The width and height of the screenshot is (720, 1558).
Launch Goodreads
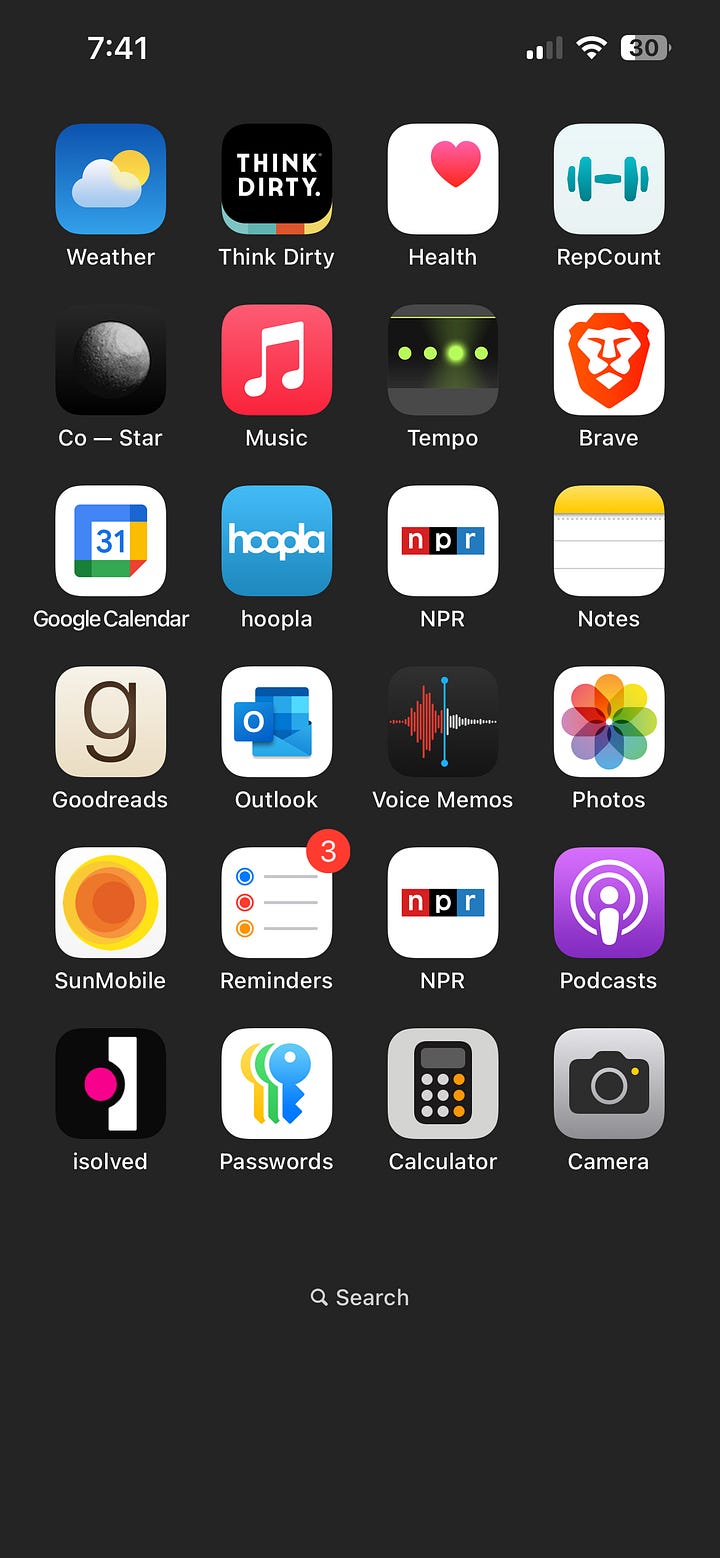pyautogui.click(x=110, y=722)
